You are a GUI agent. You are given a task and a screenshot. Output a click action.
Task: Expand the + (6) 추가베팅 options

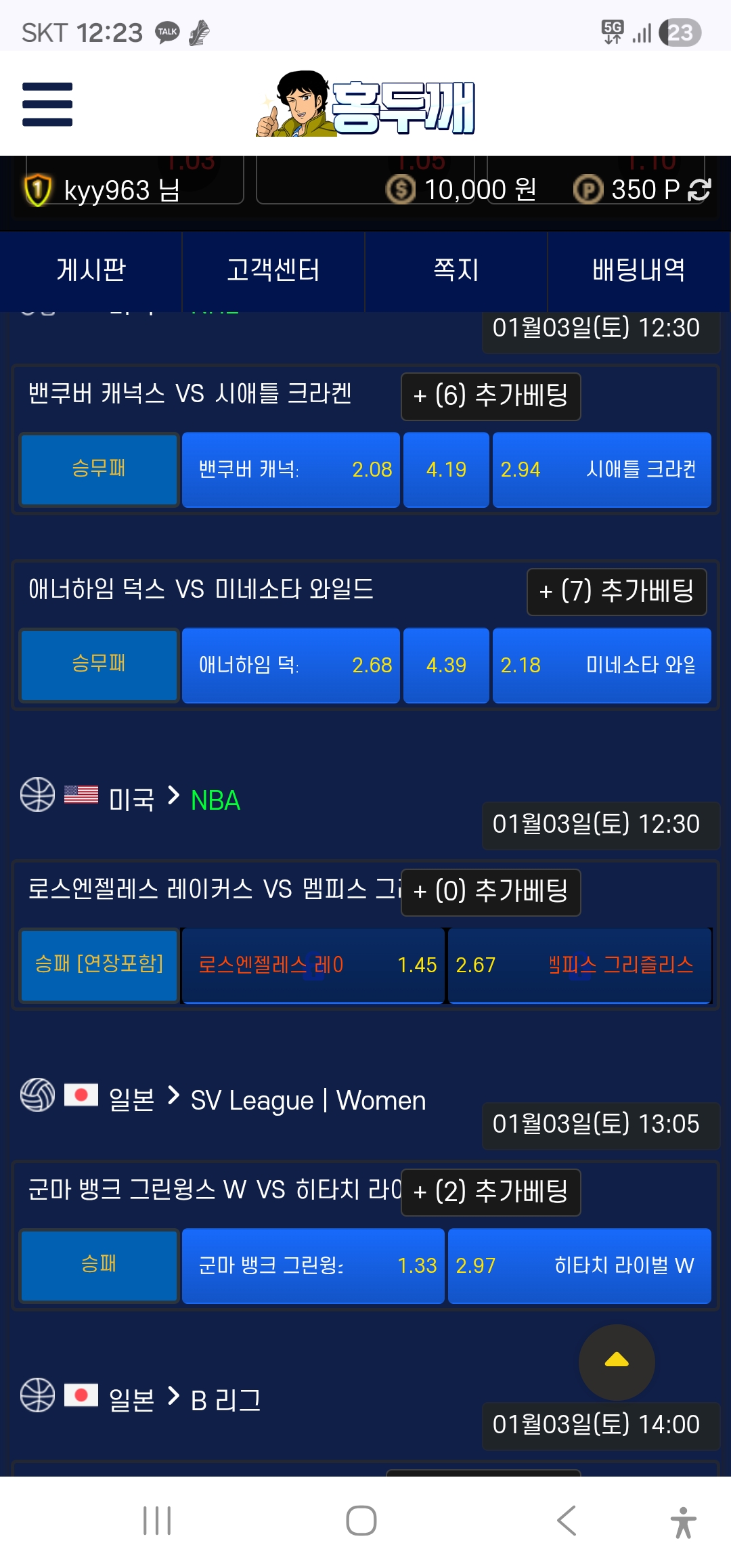tap(491, 396)
